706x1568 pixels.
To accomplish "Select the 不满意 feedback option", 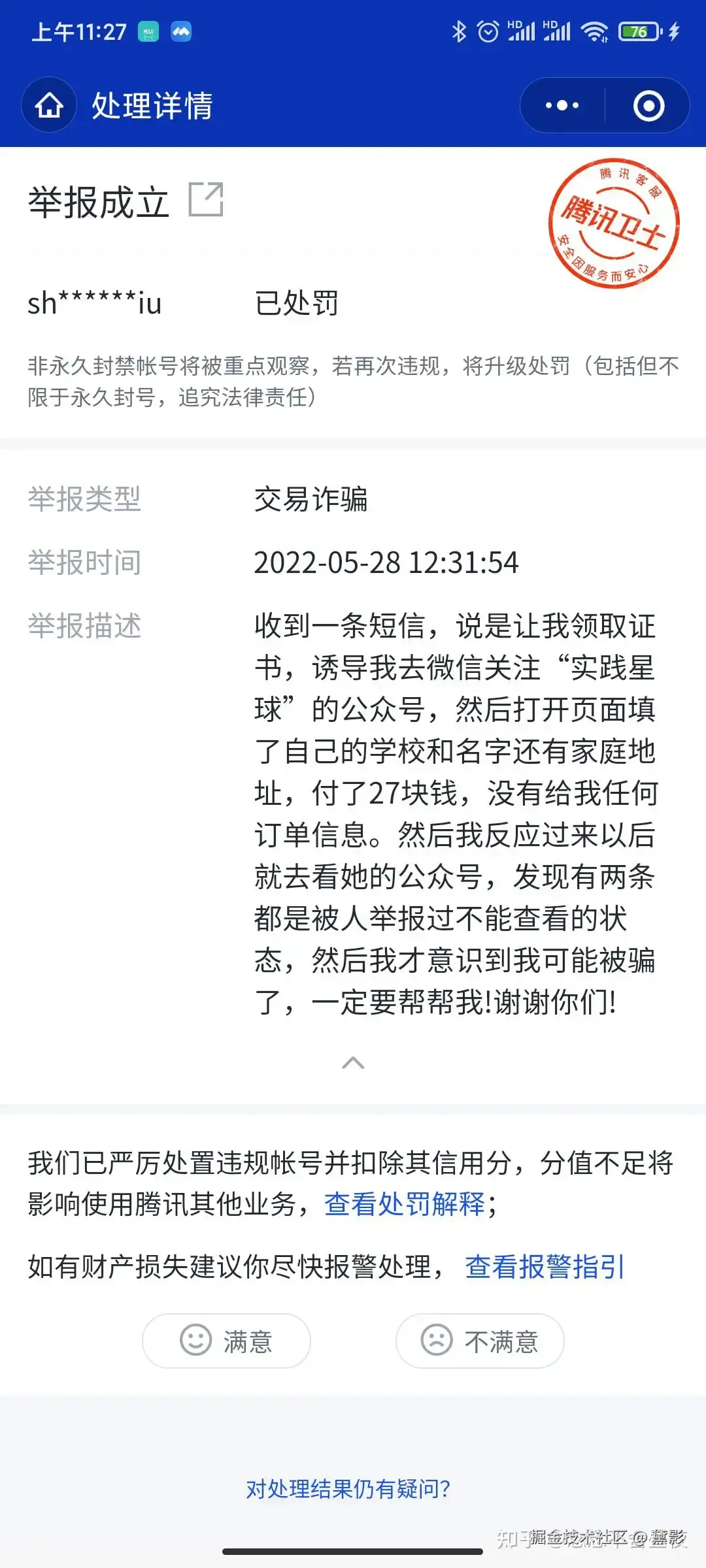I will tap(479, 1340).
